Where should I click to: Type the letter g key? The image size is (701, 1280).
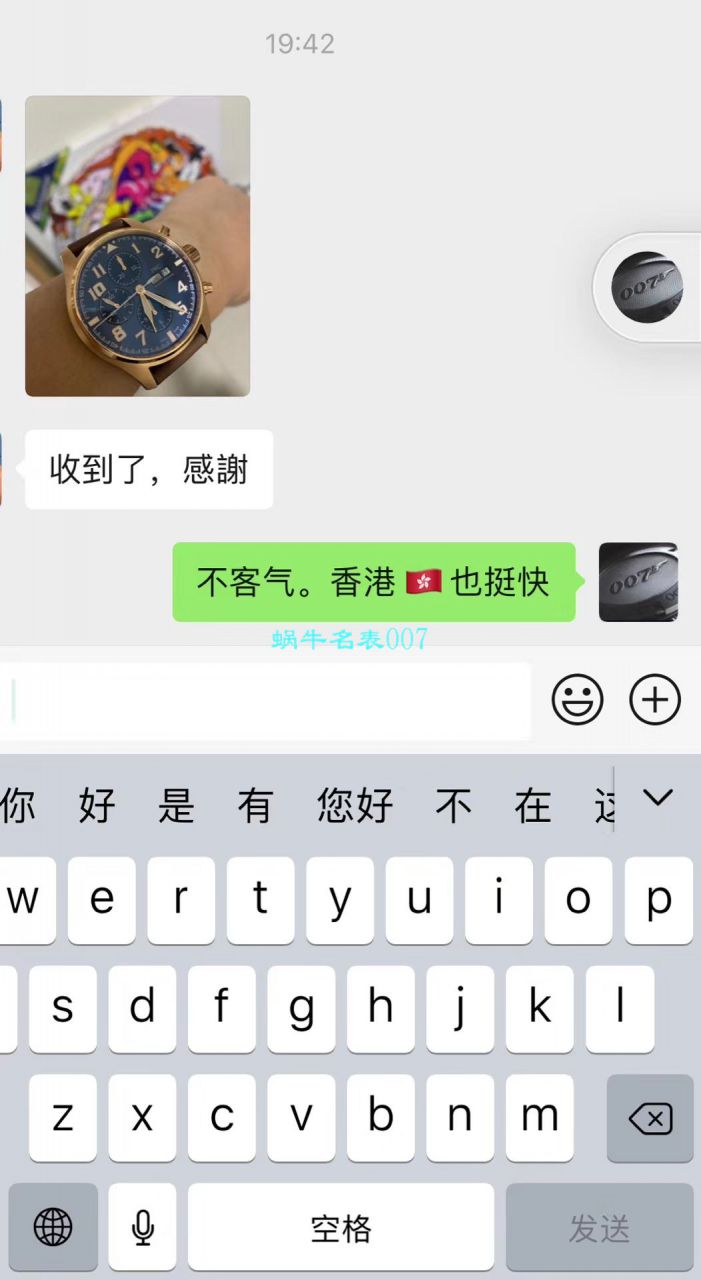point(300,1009)
